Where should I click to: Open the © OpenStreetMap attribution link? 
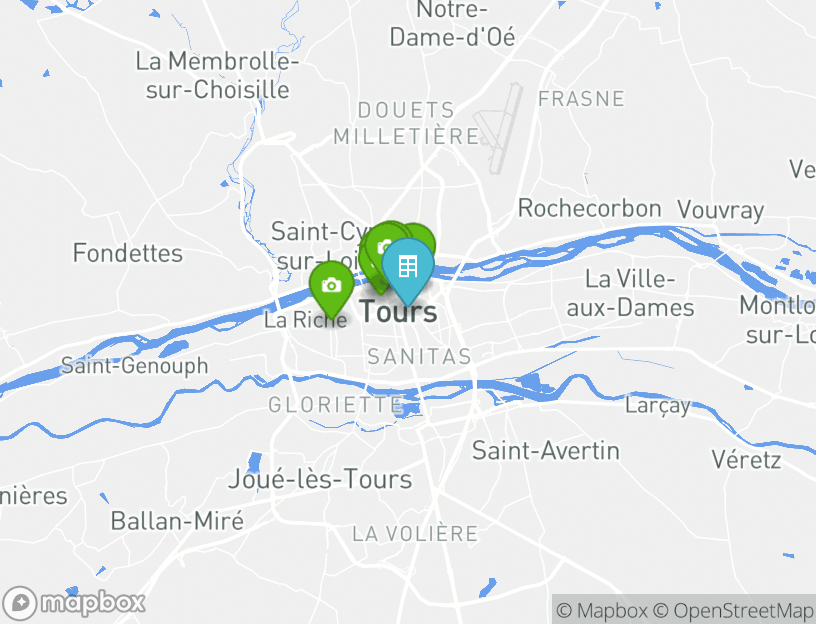[x=733, y=610]
